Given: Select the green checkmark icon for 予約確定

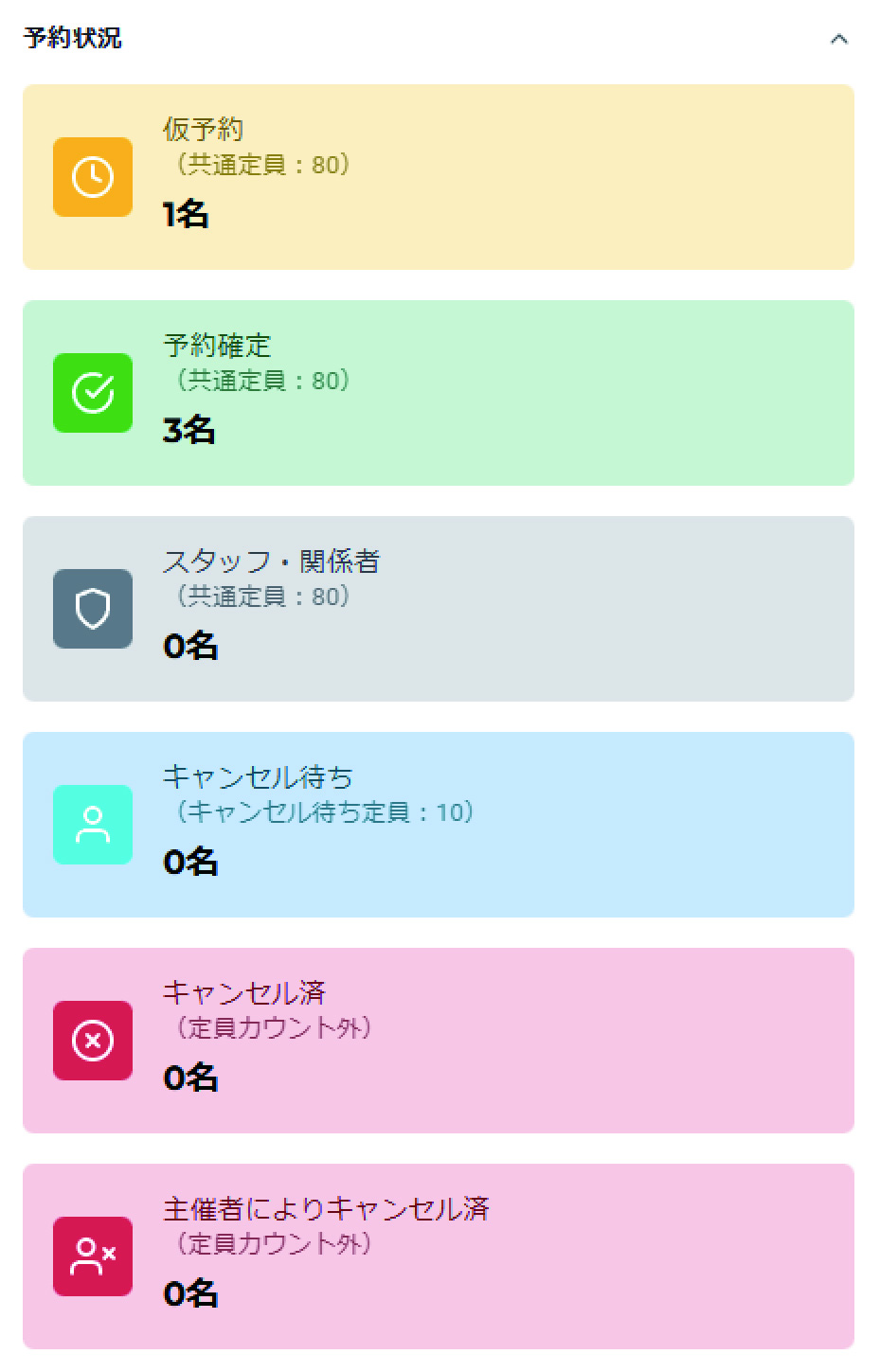Looking at the screenshot, I should click(x=92, y=393).
